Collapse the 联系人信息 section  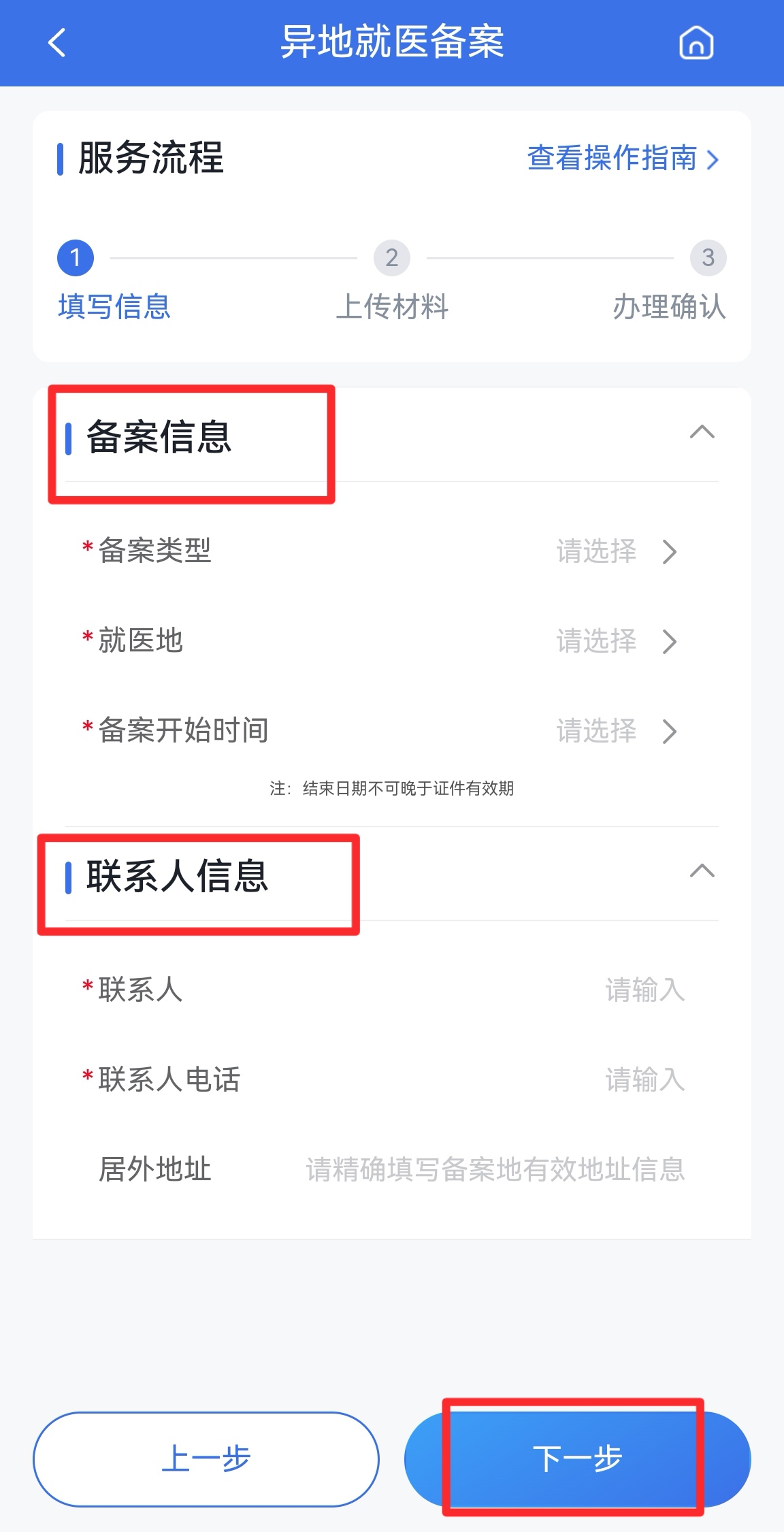coord(702,871)
